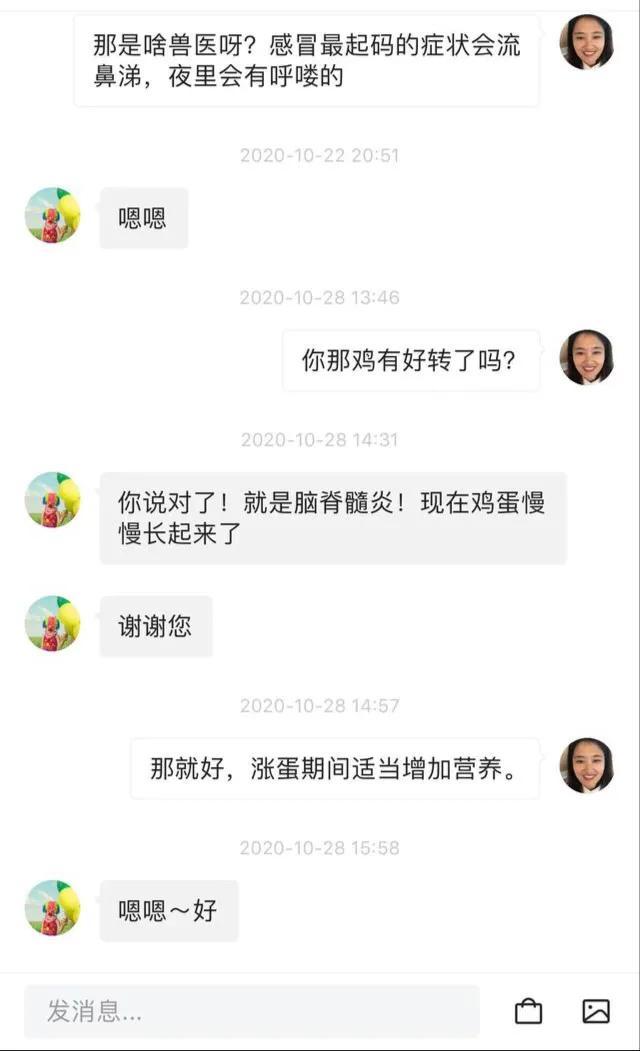
Task: Open the shopping bag icon
Action: [x=529, y=1011]
